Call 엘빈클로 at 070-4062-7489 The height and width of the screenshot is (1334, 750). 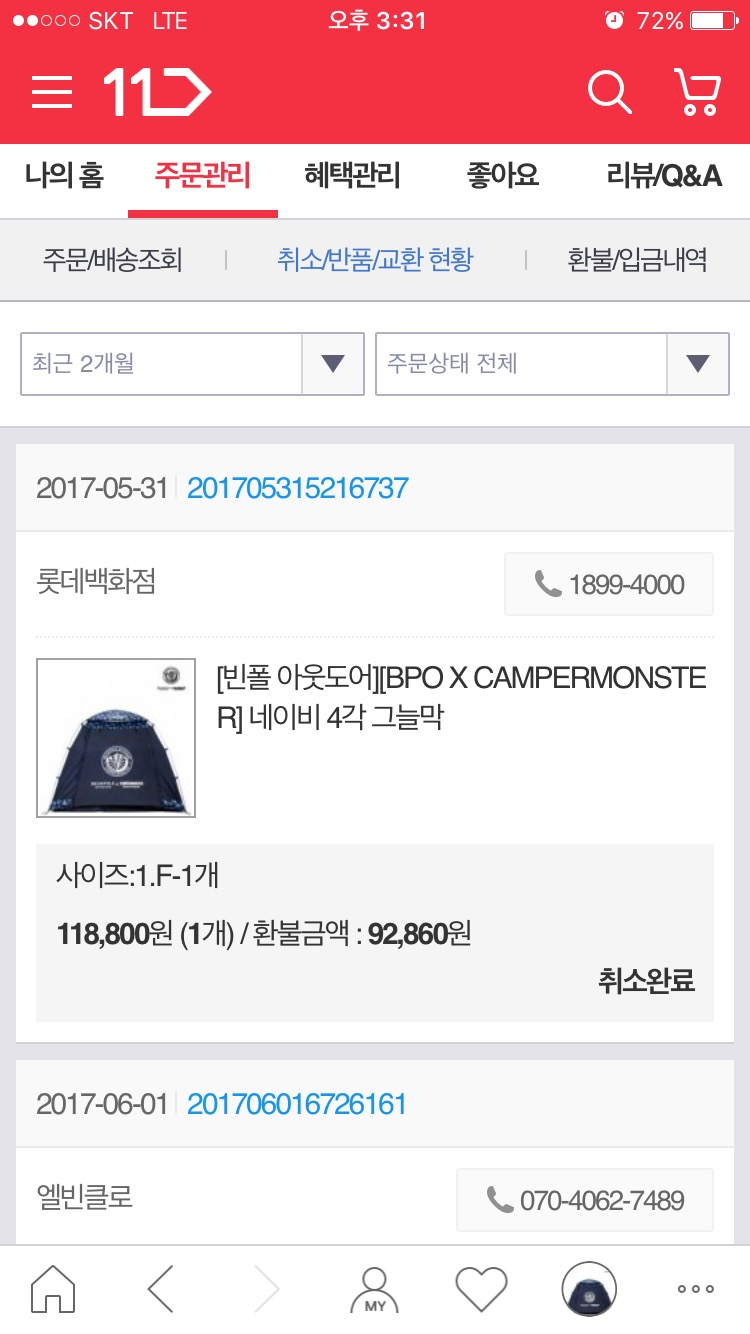(x=585, y=1200)
